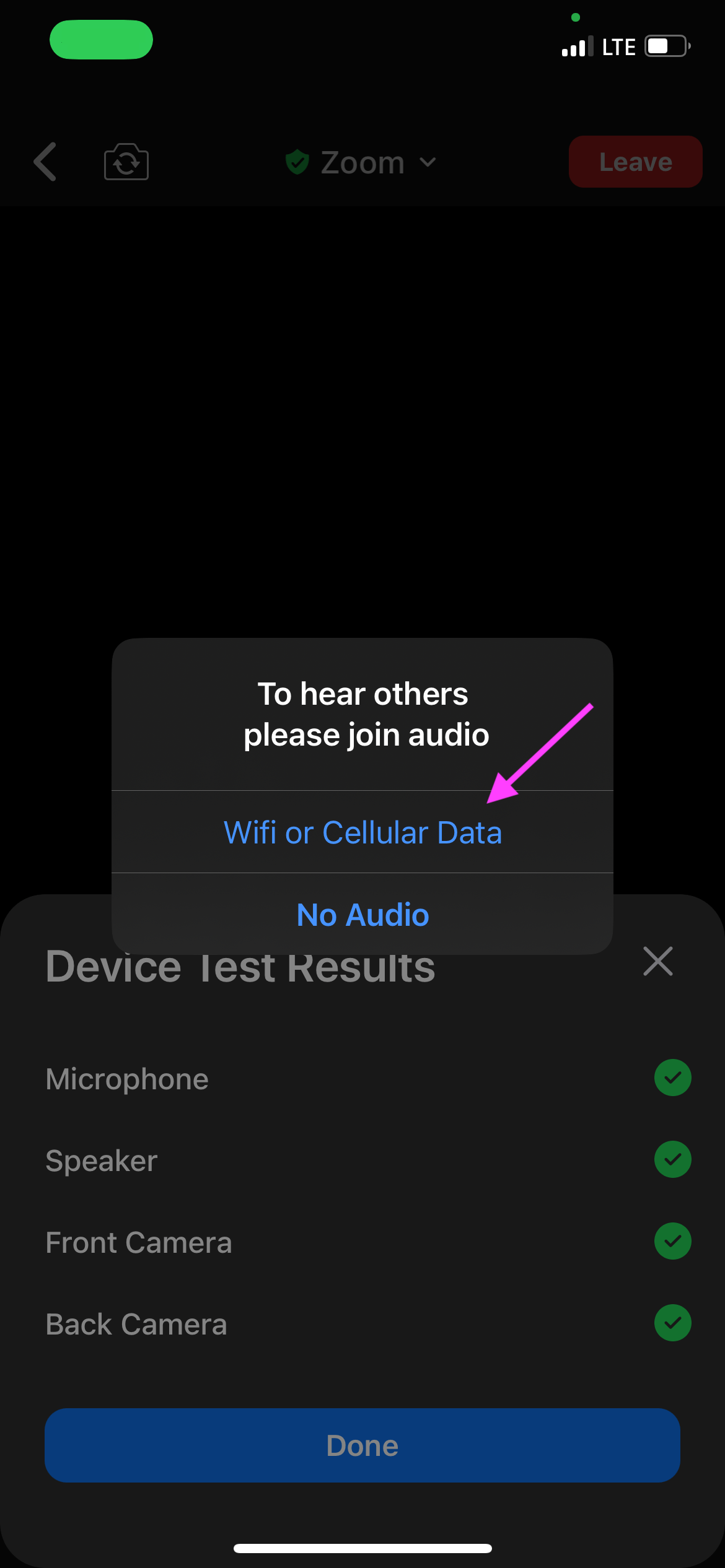Tap the back chevron arrow
This screenshot has height=1568, width=725.
click(x=44, y=162)
